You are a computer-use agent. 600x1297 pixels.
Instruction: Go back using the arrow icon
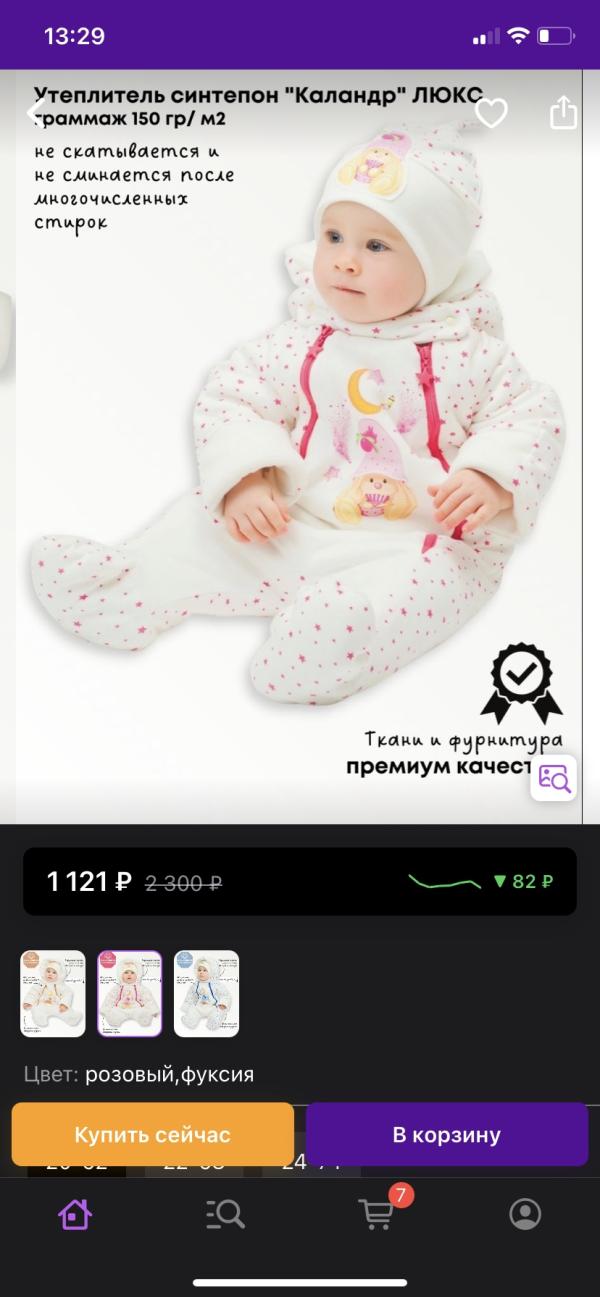36,112
